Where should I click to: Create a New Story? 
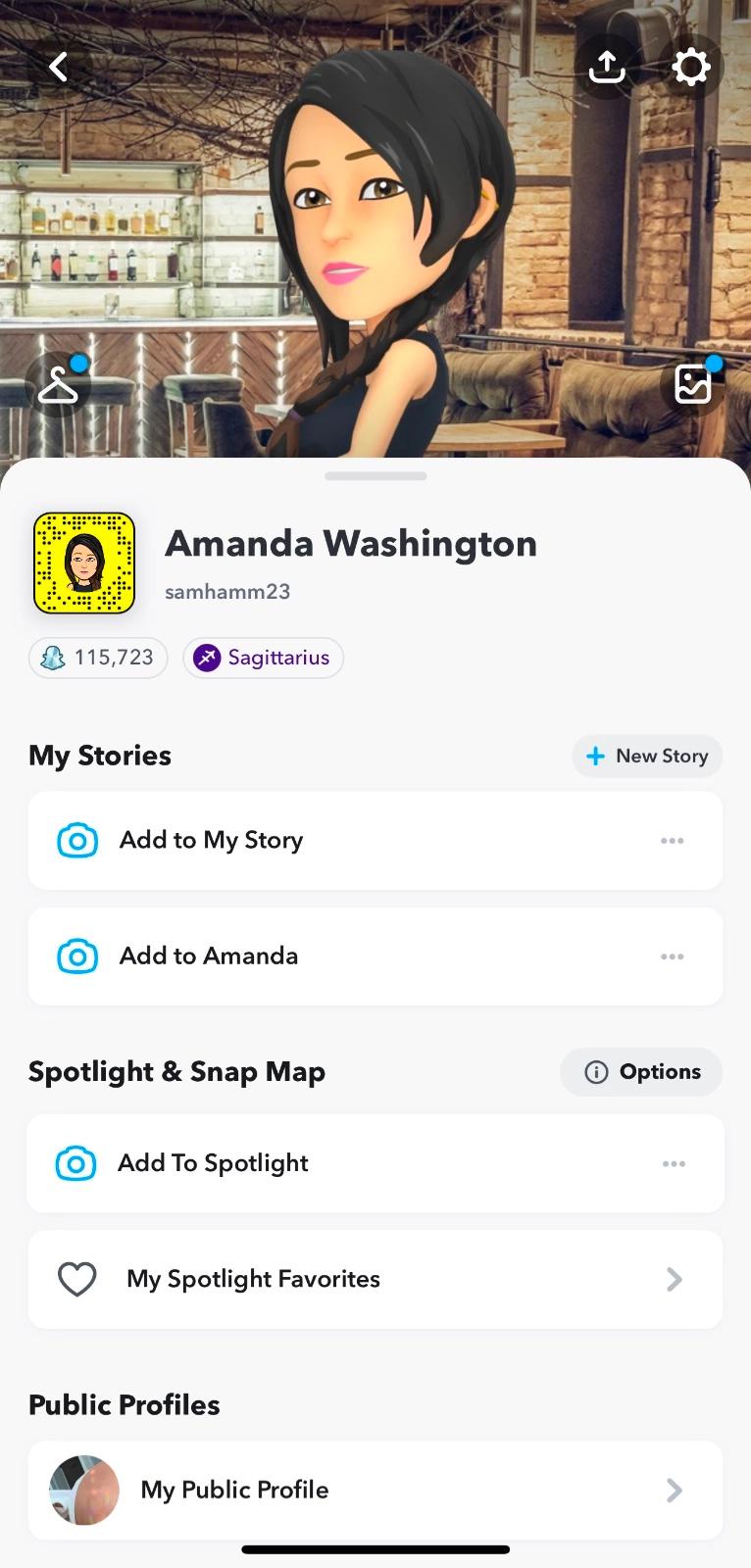click(647, 756)
